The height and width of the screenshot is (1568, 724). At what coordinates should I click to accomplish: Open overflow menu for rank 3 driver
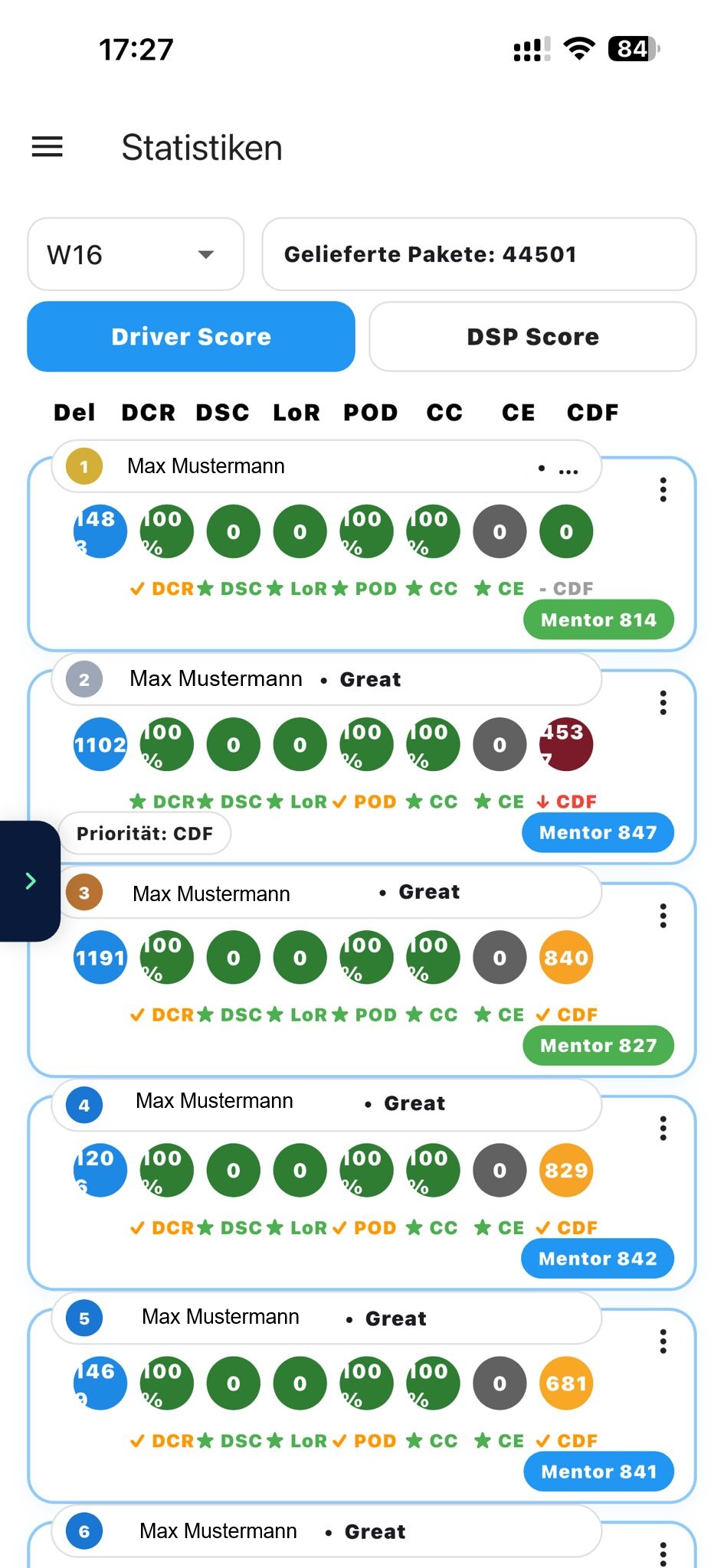[663, 916]
